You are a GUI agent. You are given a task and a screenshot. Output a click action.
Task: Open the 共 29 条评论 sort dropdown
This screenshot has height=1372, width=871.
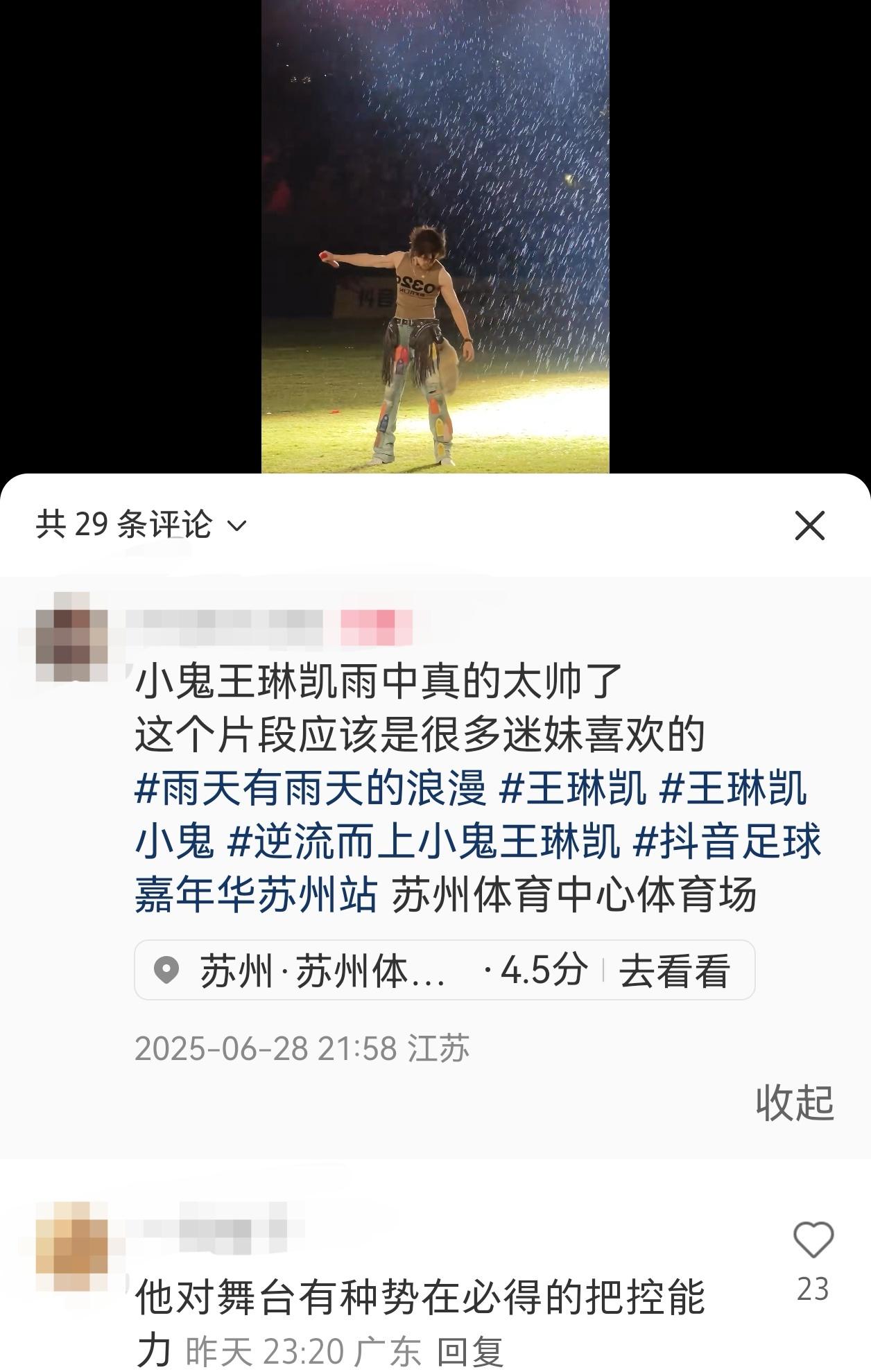pyautogui.click(x=141, y=525)
